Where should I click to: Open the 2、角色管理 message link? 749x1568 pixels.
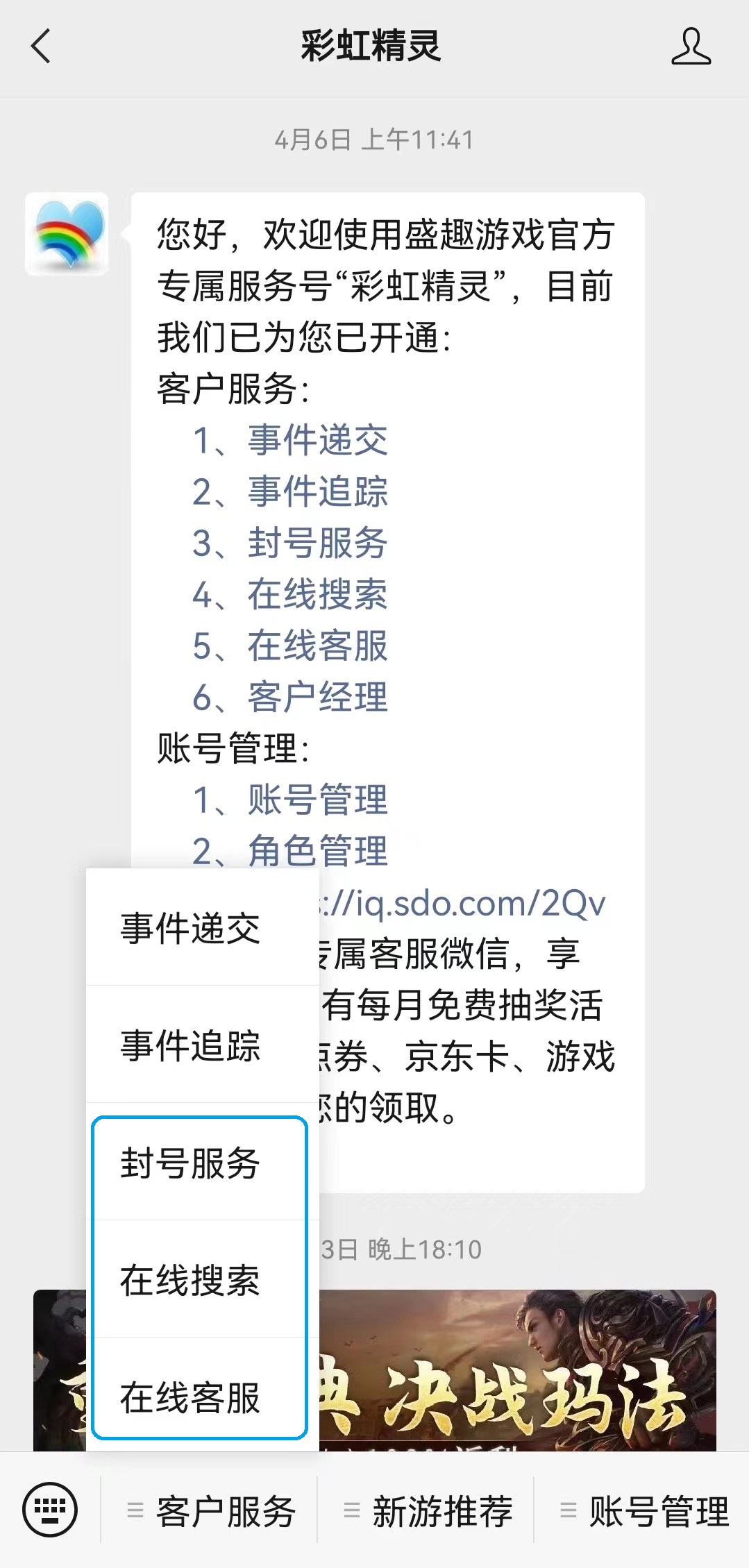289,851
